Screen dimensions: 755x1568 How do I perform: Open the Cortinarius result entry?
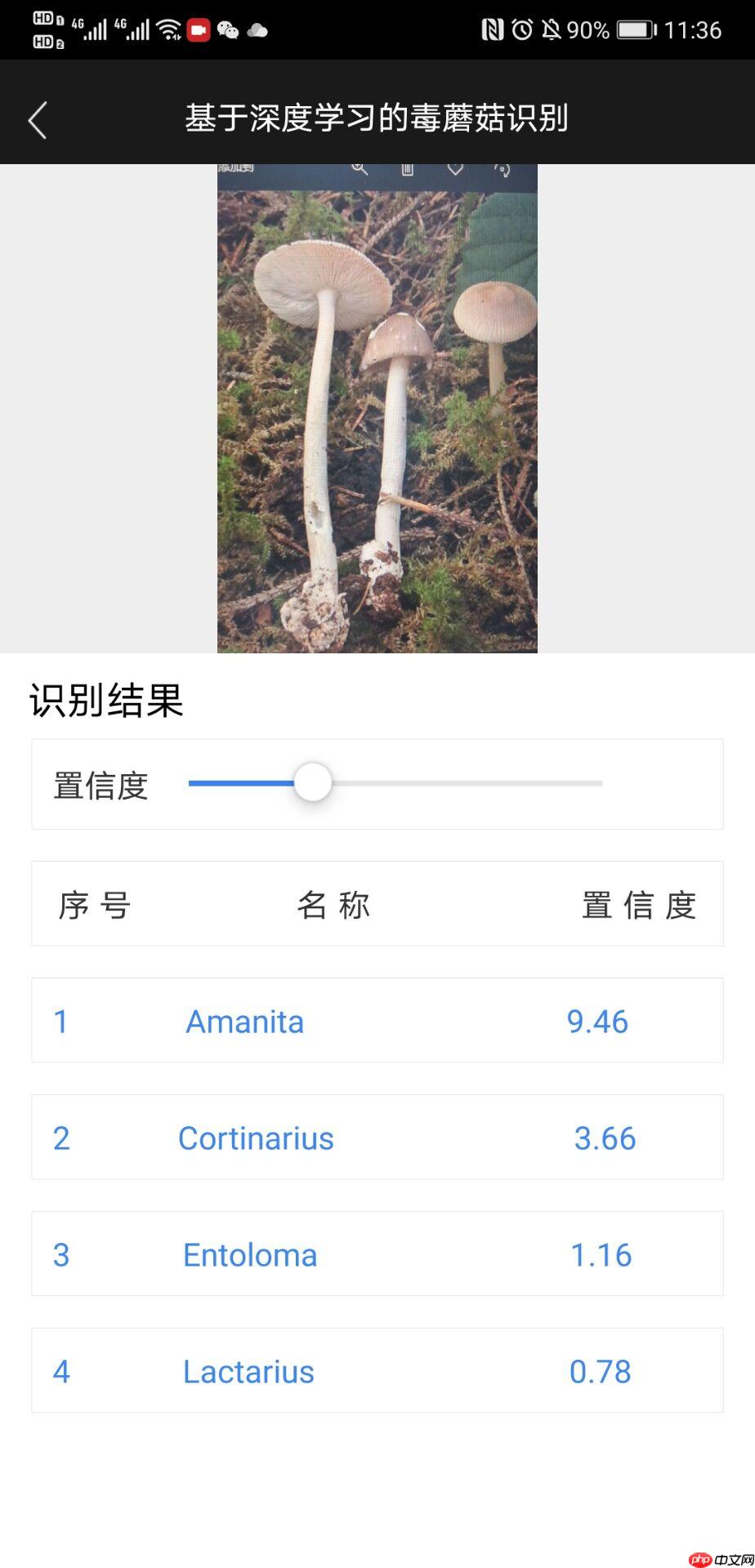[255, 1138]
